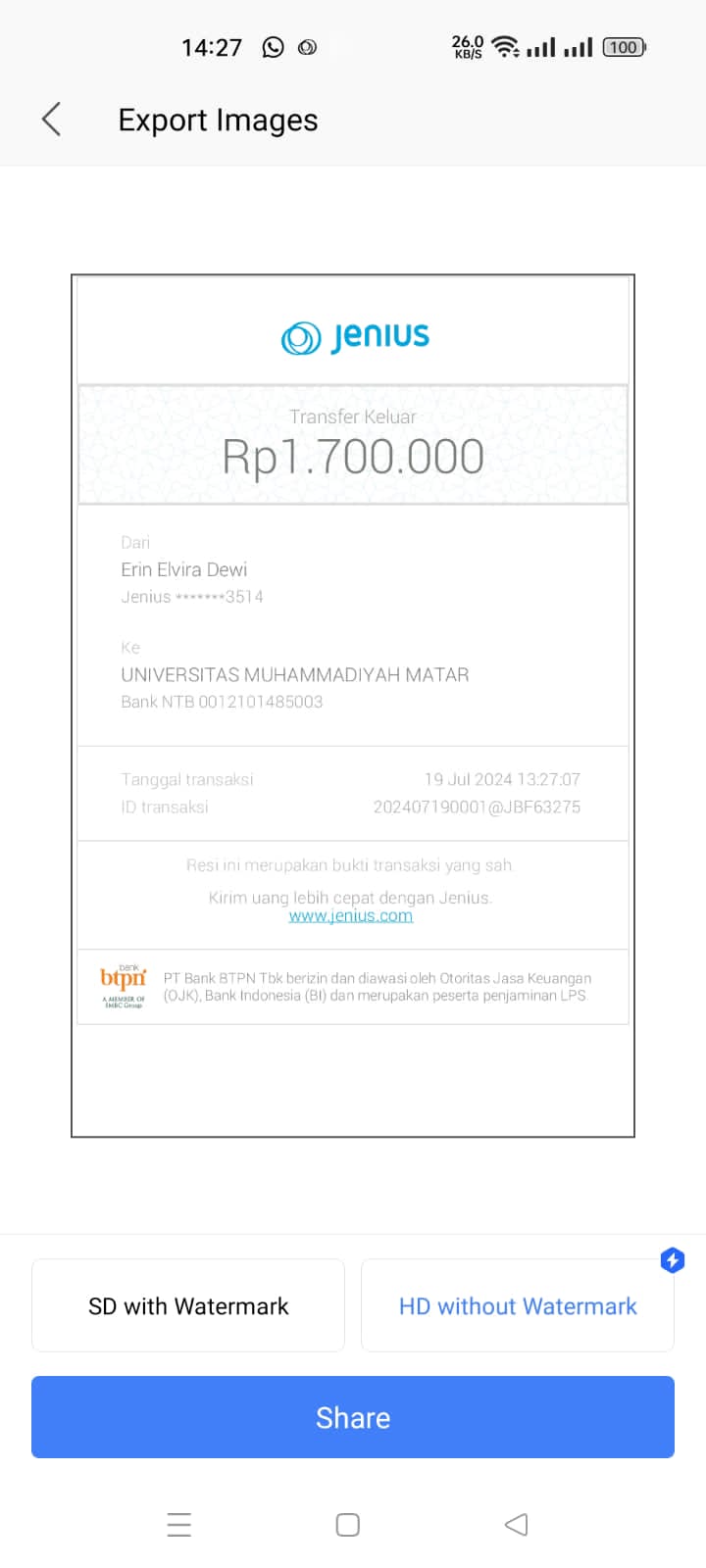Screen dimensions: 706x1568
Task: Tap the blue Share button
Action: [353, 1417]
